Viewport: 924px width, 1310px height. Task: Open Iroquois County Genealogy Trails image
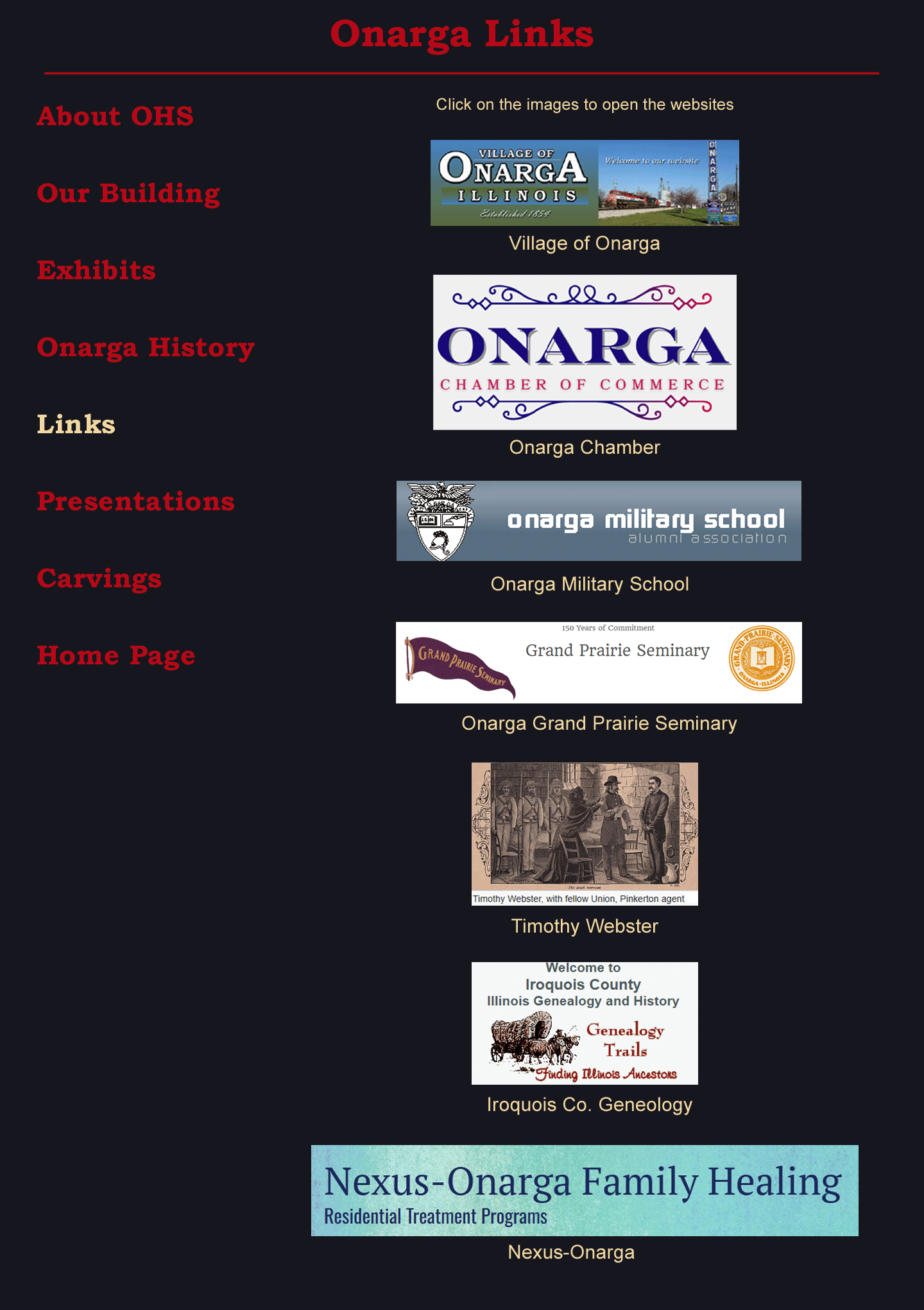[585, 1023]
